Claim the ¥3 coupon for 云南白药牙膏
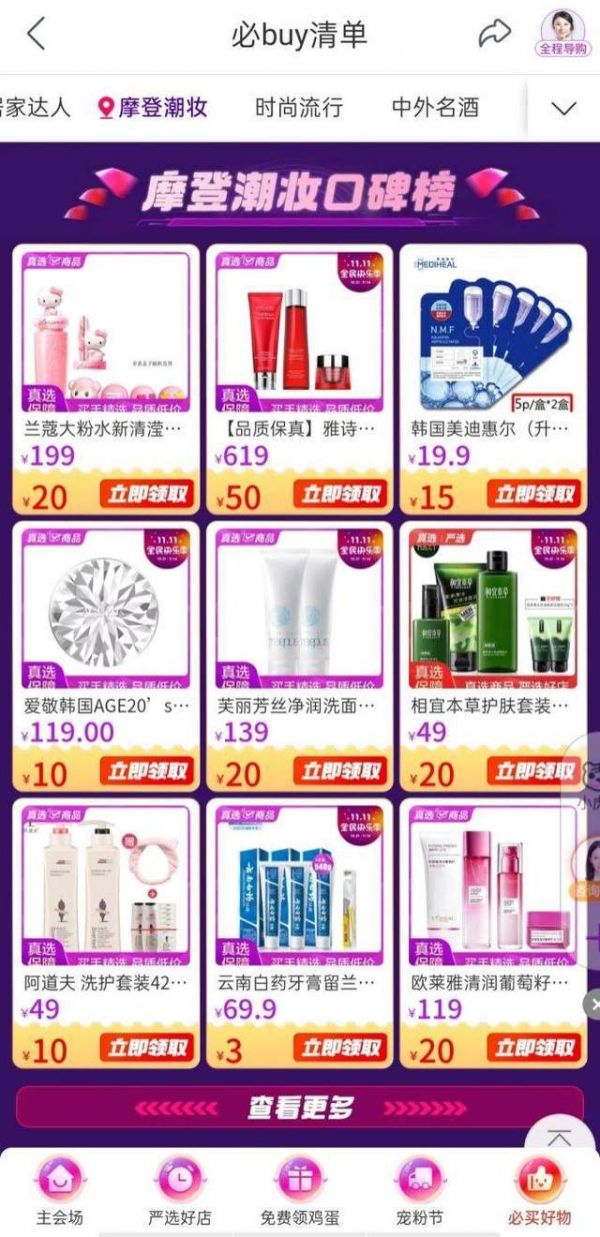Image resolution: width=600 pixels, height=1237 pixels. 340,1048
